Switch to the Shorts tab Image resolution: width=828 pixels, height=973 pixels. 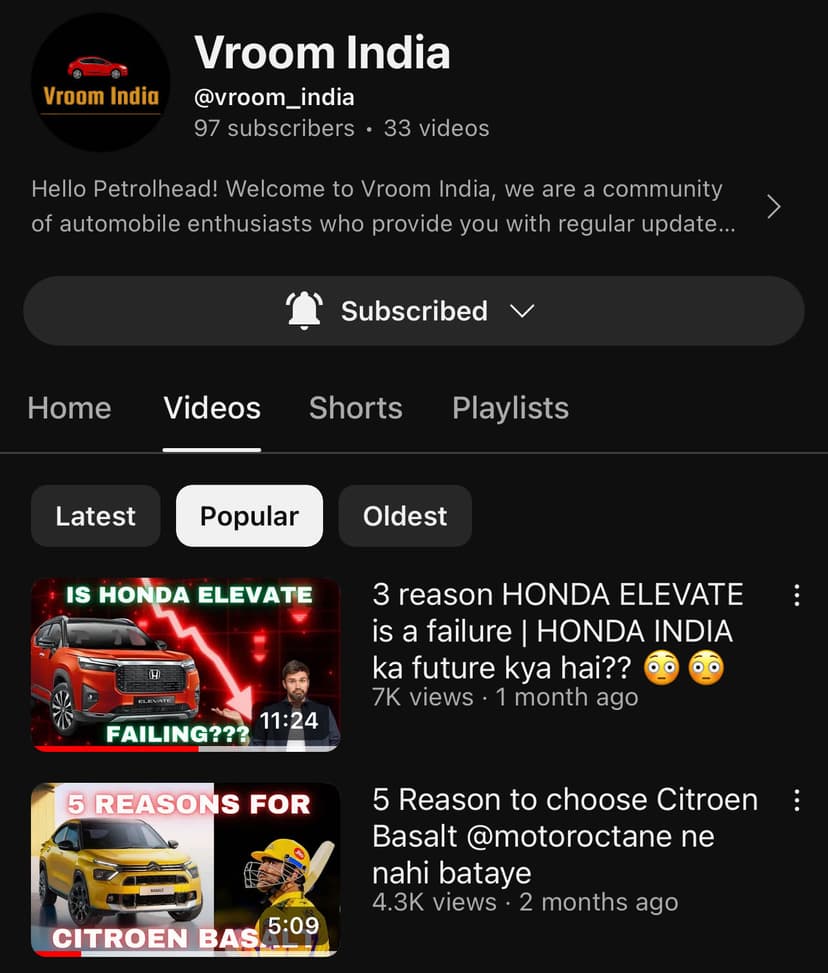tap(355, 408)
